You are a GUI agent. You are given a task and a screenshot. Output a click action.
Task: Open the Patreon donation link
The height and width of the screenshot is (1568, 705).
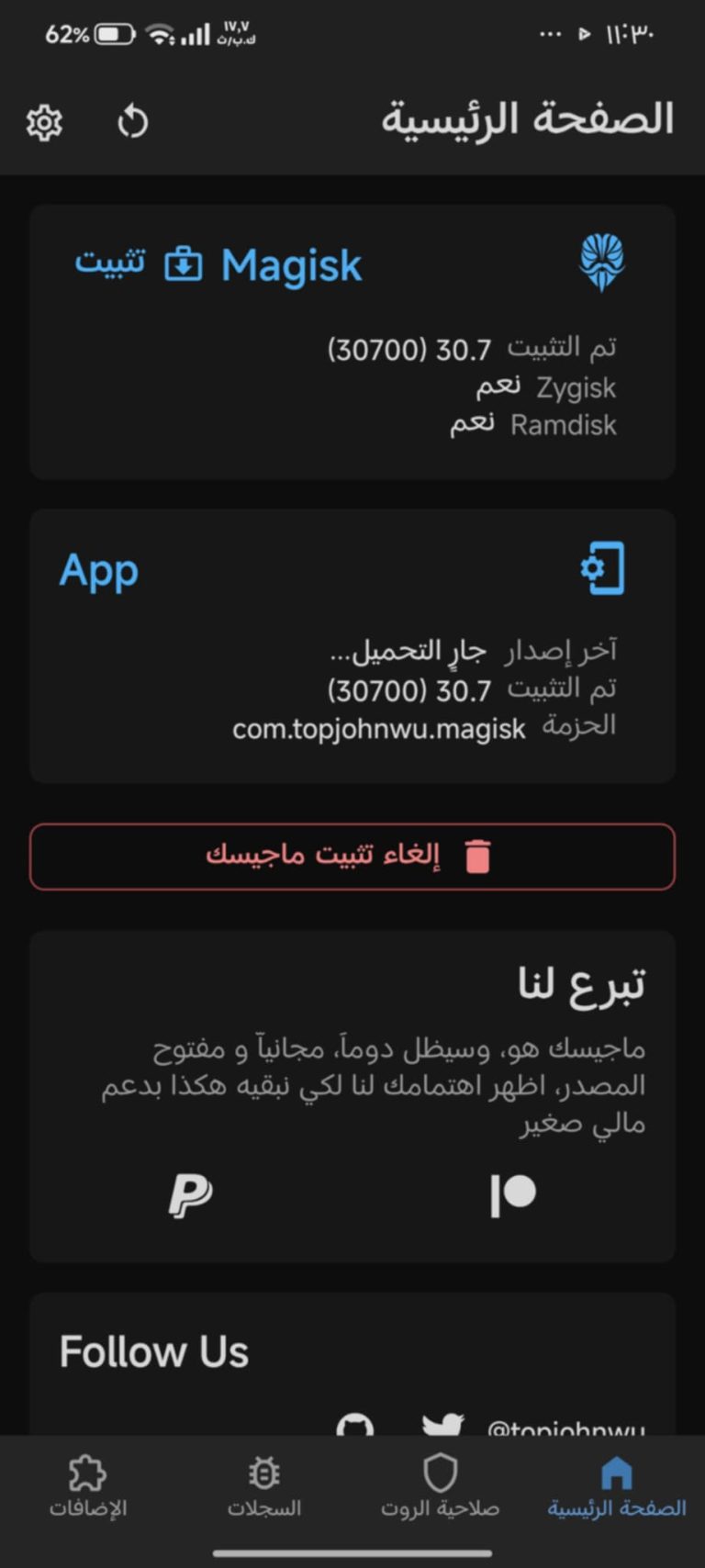pyautogui.click(x=513, y=1195)
